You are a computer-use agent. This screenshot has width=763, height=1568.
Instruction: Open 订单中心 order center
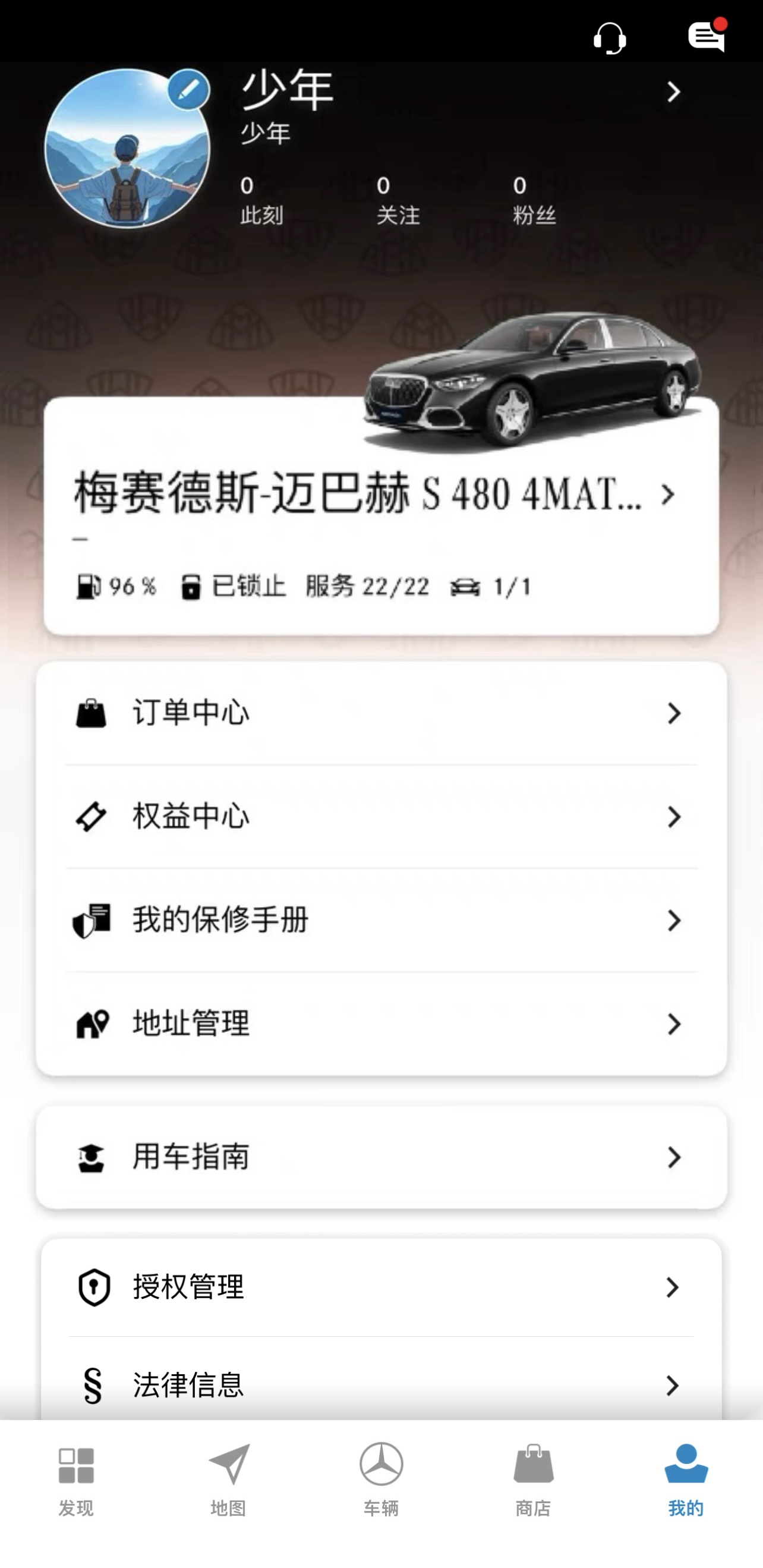point(381,713)
